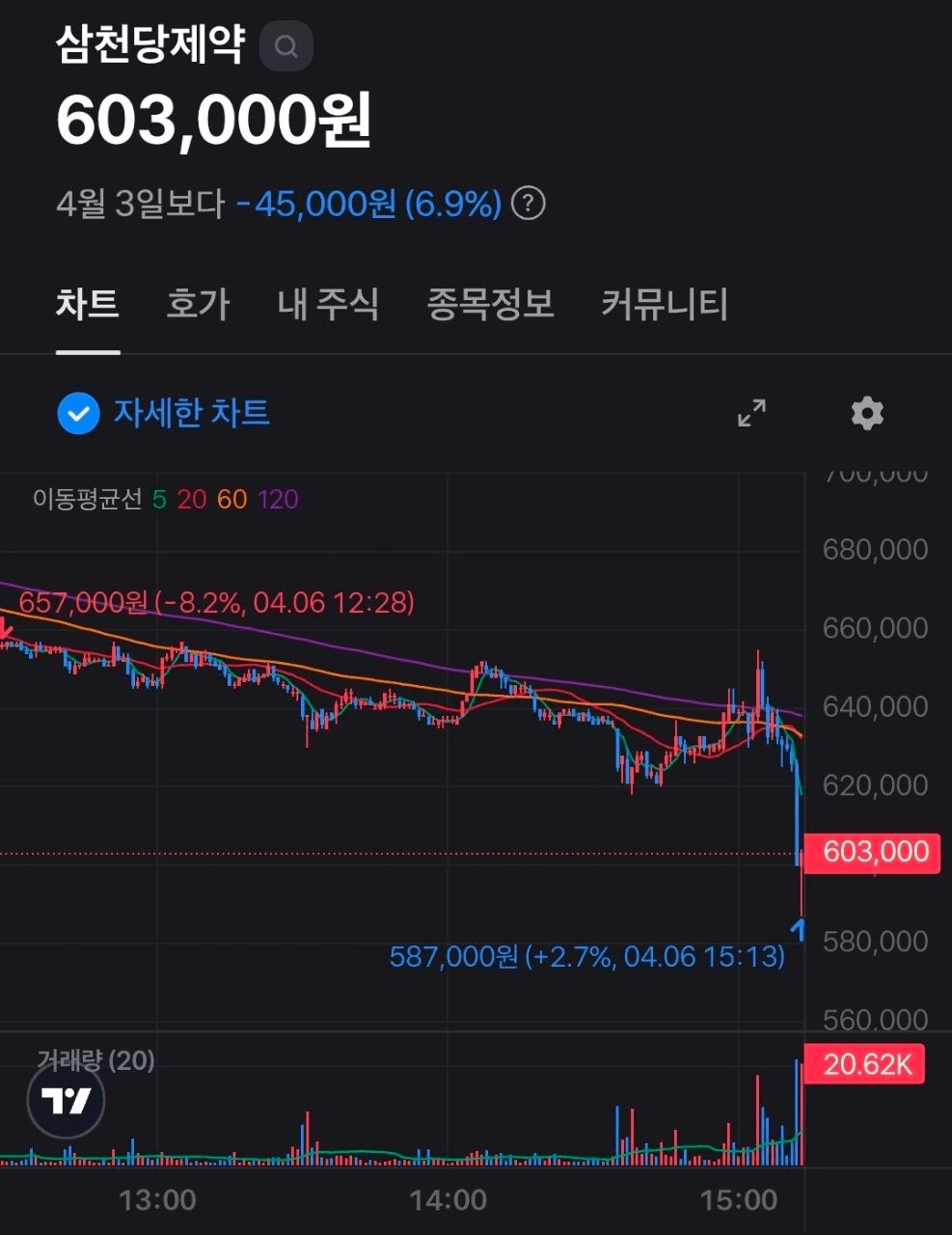Tap the search icon next to 삼천당제약
This screenshot has height=1235, width=952.
click(x=286, y=45)
